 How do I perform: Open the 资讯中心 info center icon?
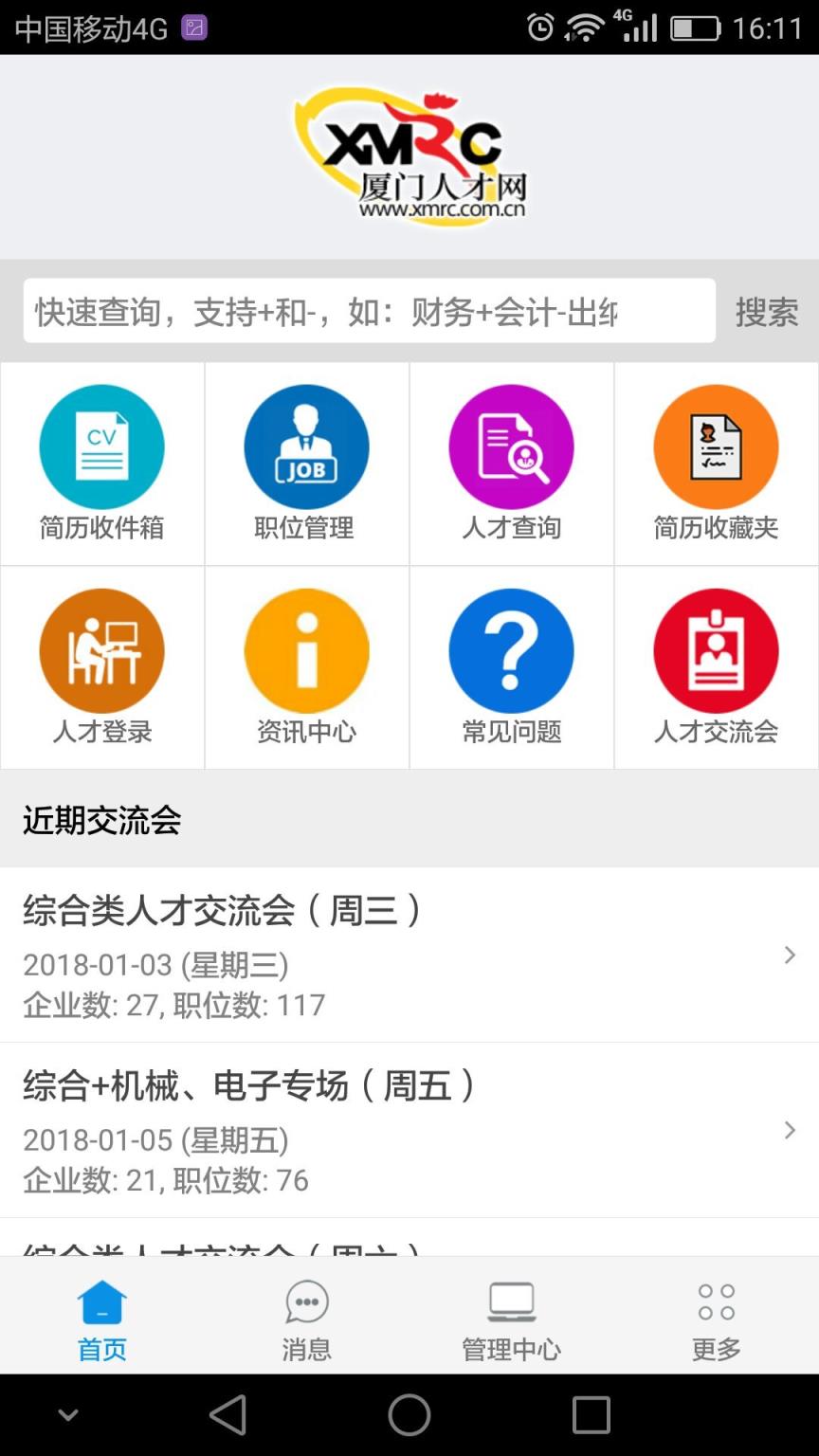[306, 650]
